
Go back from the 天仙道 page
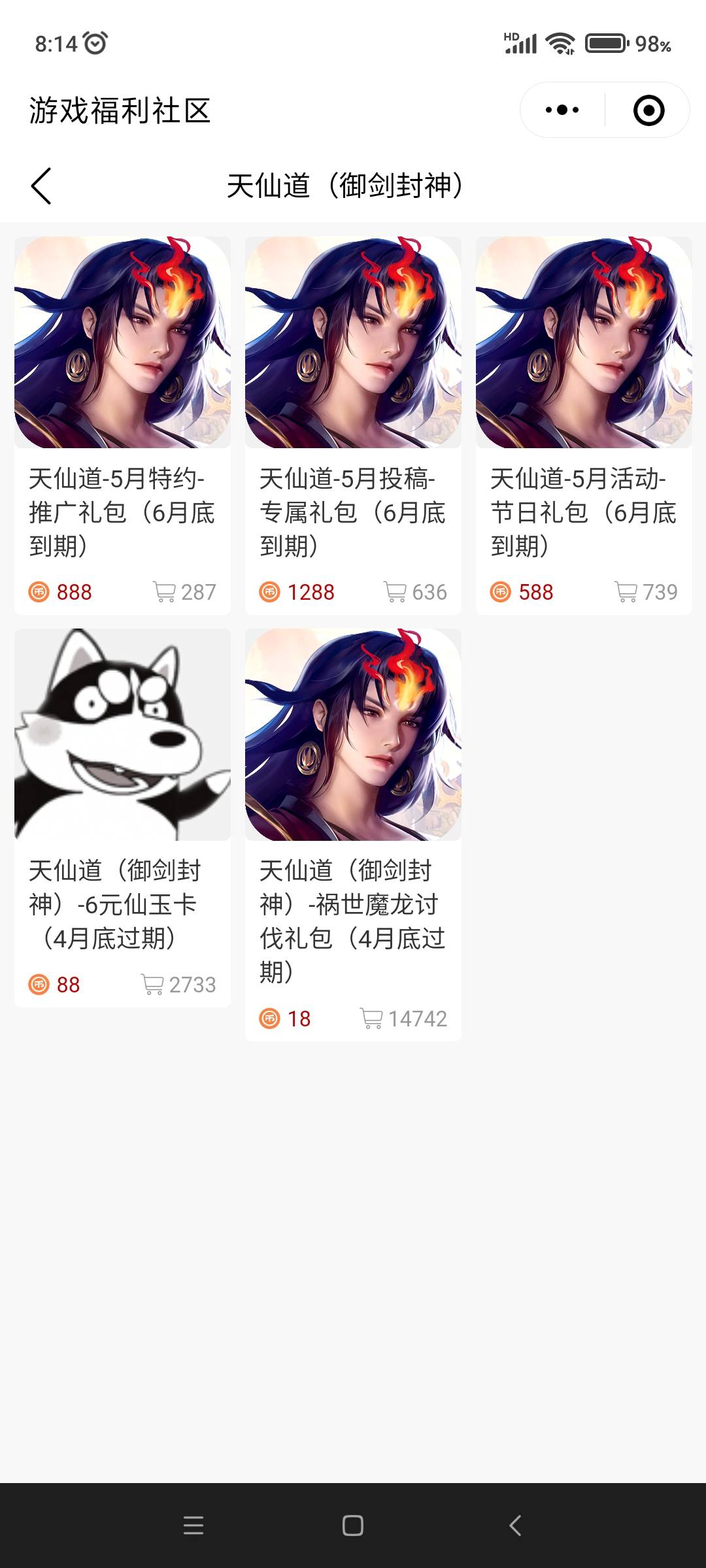41,186
